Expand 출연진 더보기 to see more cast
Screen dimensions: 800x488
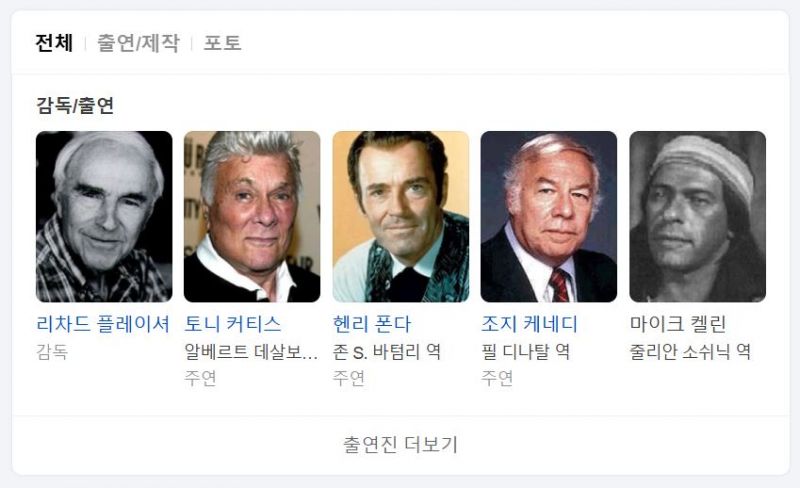(400, 445)
